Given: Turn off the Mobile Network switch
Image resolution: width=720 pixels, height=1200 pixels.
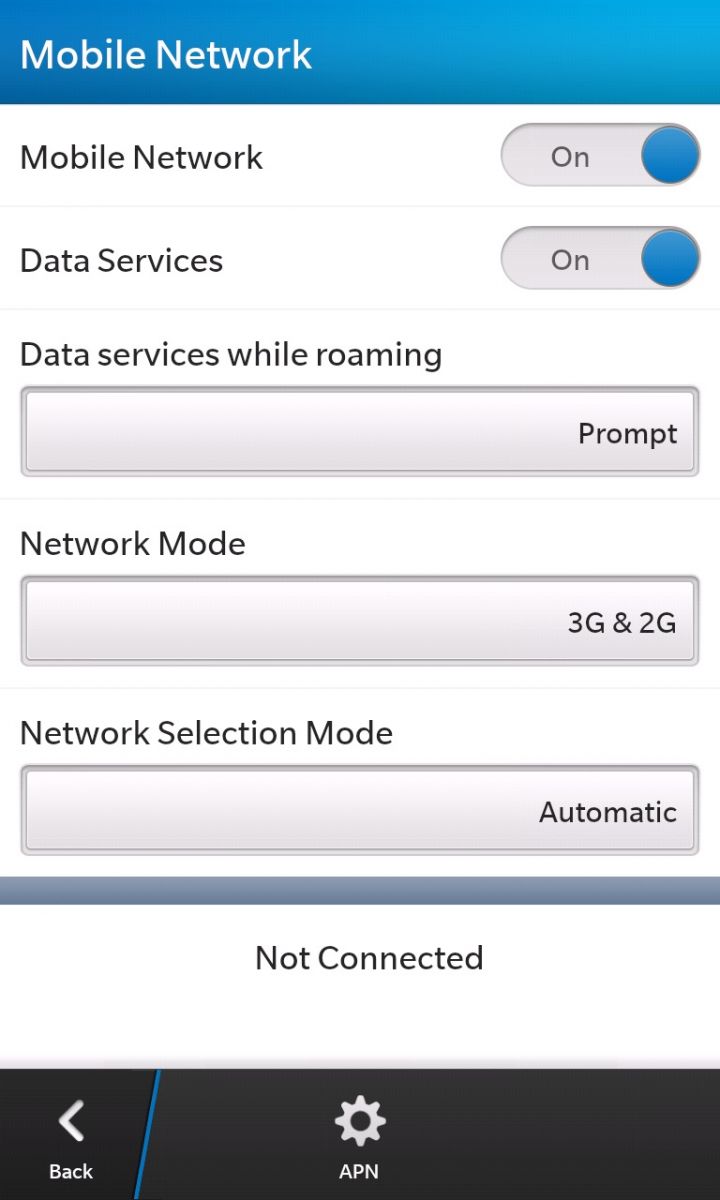Looking at the screenshot, I should pos(600,156).
